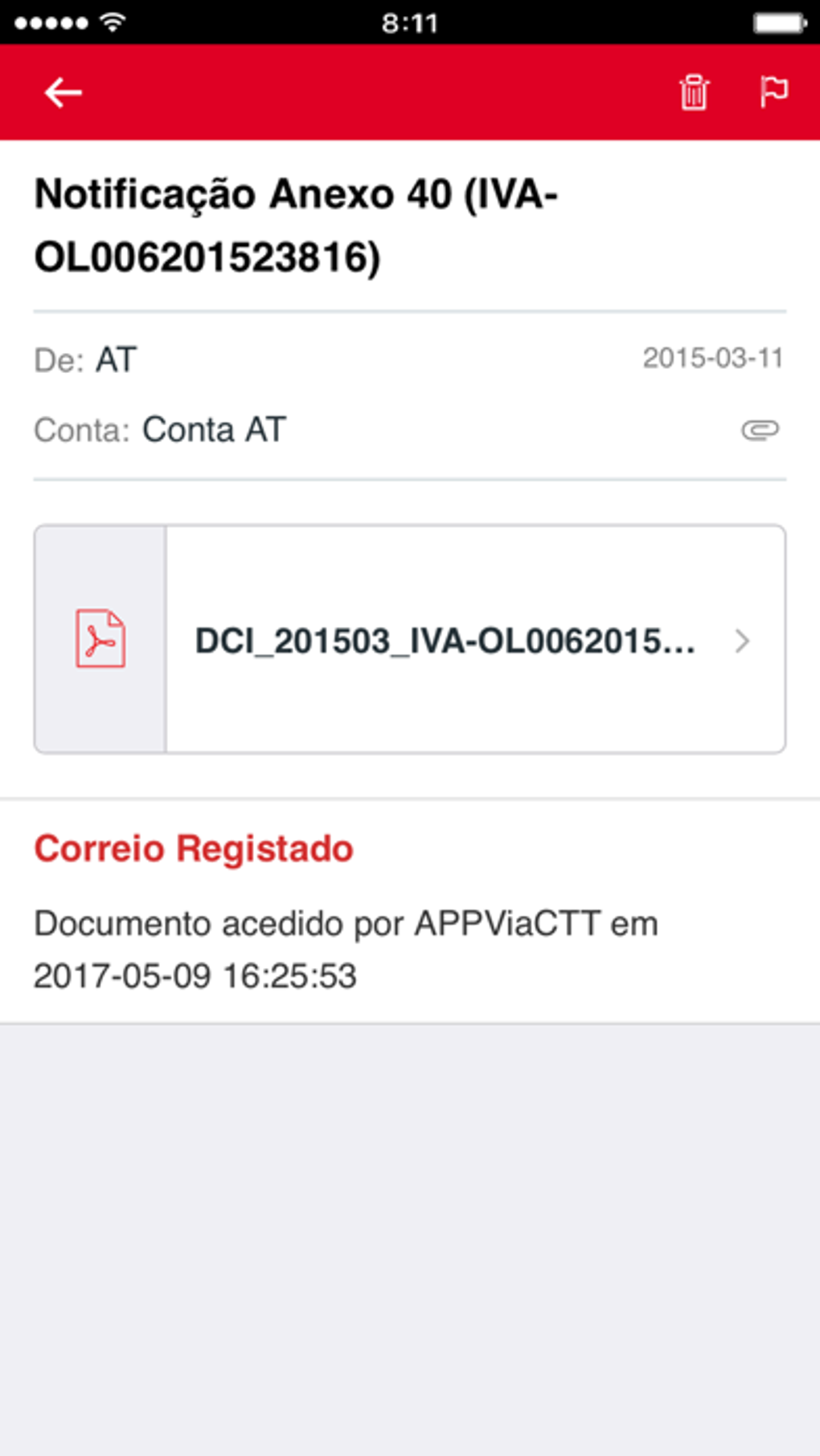Delete this message with the trash icon

tap(694, 92)
